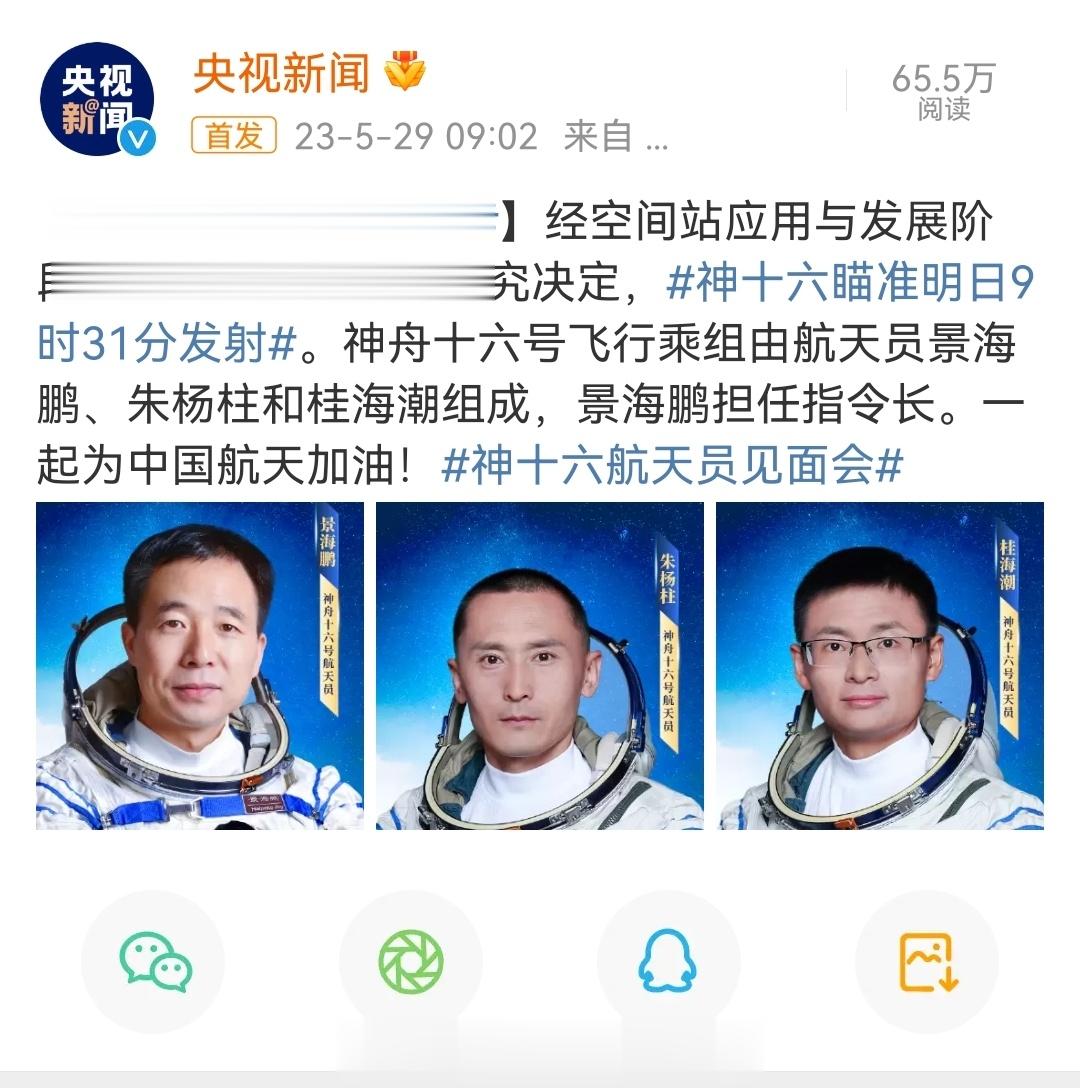
Task: Visit the 央视新闻 account name
Action: click(x=280, y=68)
